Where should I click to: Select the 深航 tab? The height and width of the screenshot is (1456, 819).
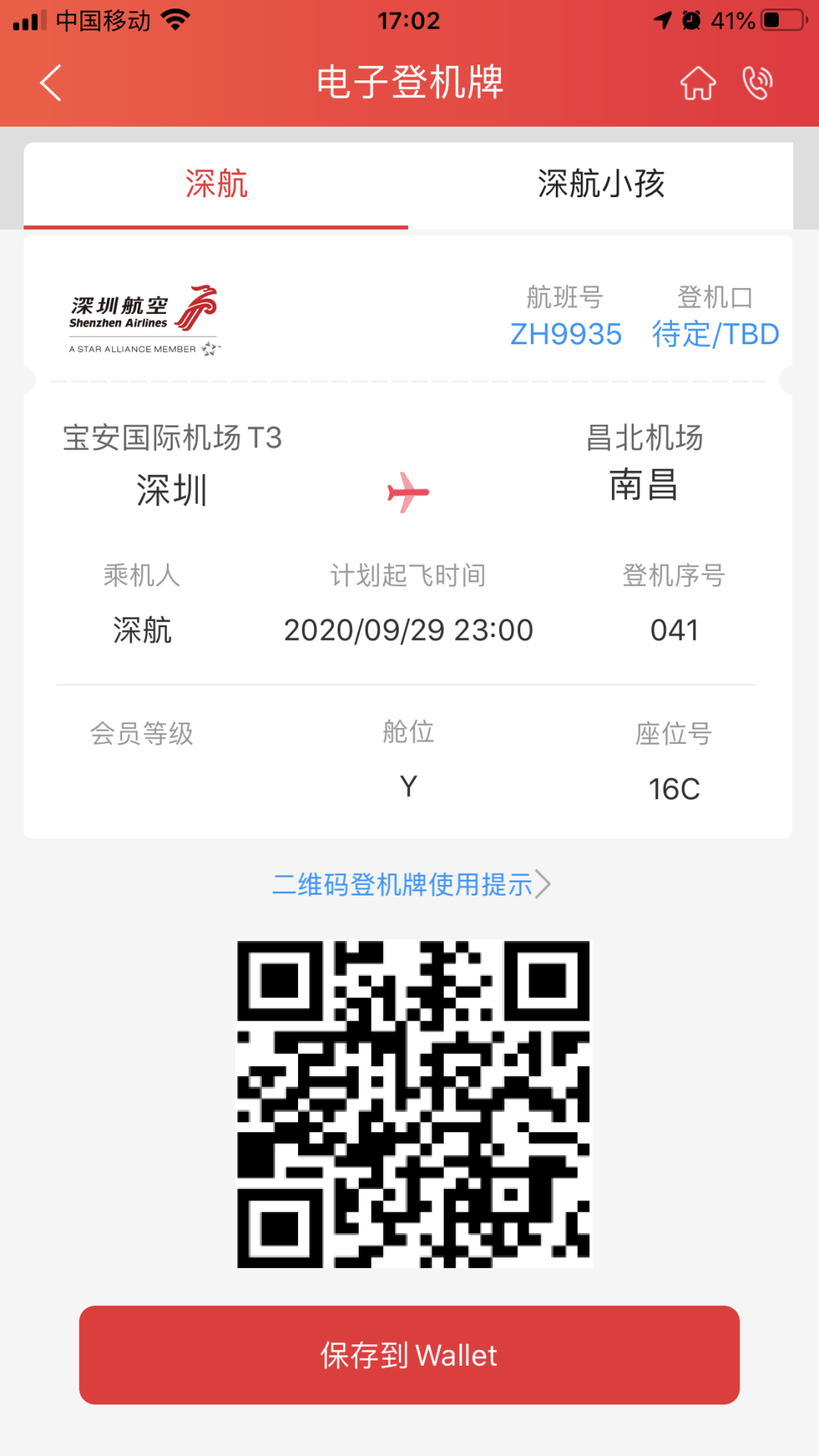tap(216, 184)
